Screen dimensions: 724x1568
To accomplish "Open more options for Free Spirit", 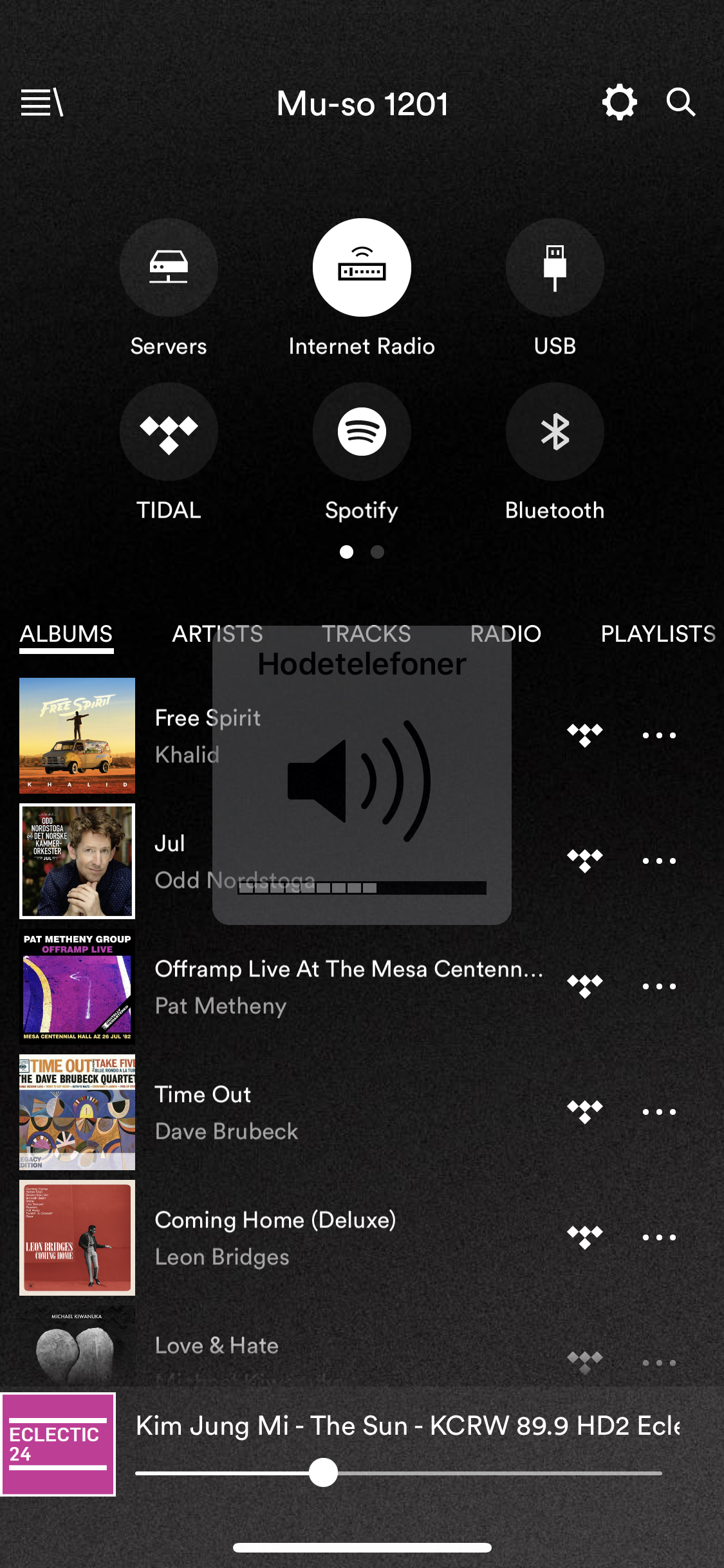I will pos(659,735).
